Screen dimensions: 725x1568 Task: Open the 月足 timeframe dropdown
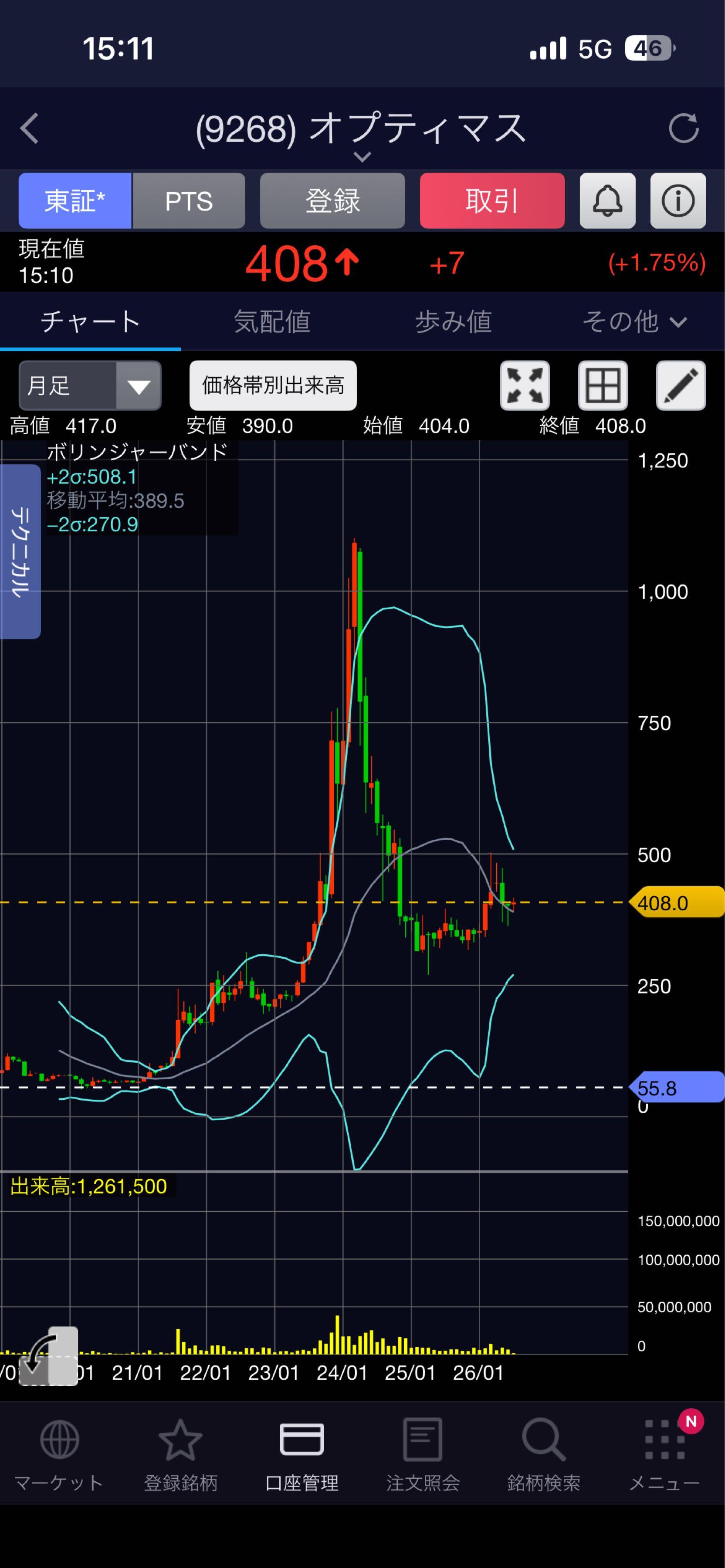90,385
